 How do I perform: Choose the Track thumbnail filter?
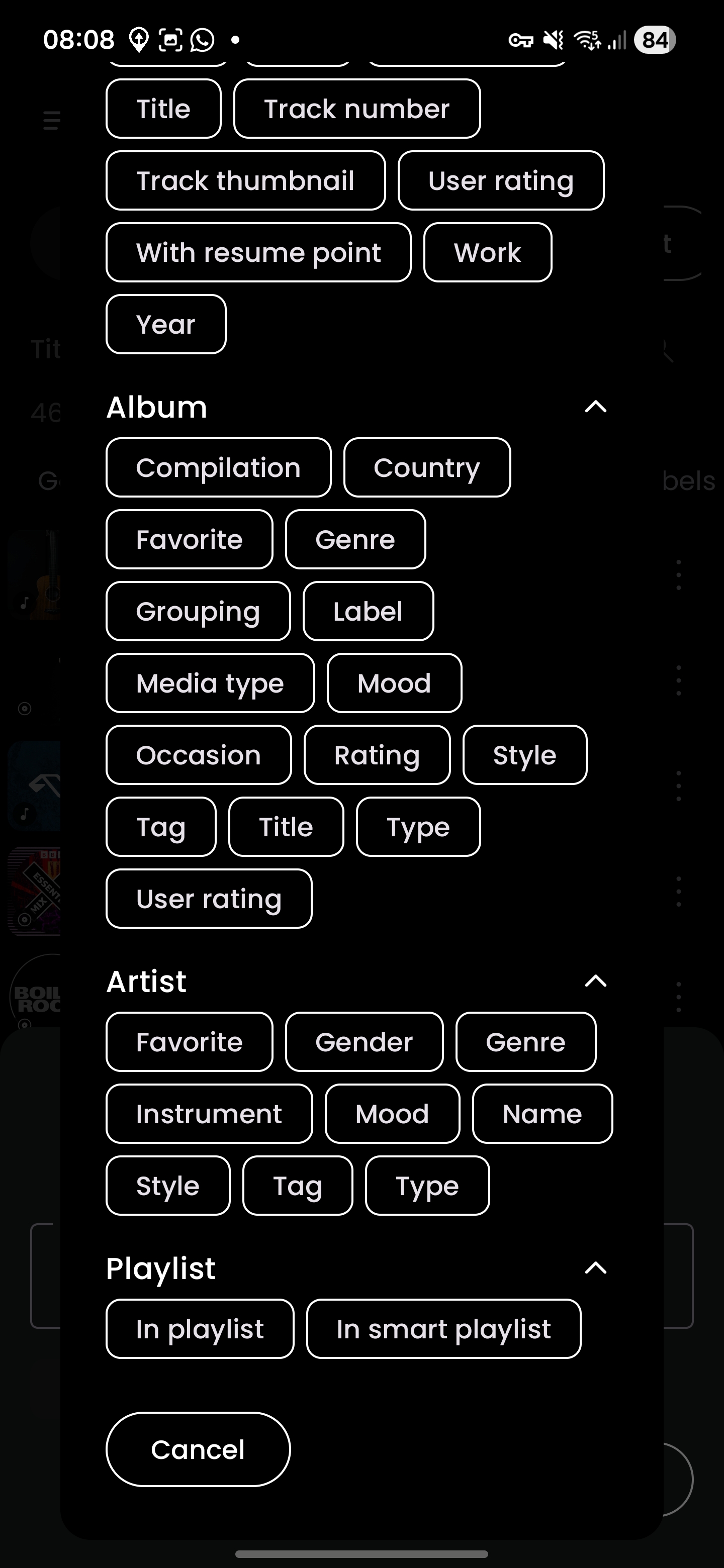(x=245, y=181)
